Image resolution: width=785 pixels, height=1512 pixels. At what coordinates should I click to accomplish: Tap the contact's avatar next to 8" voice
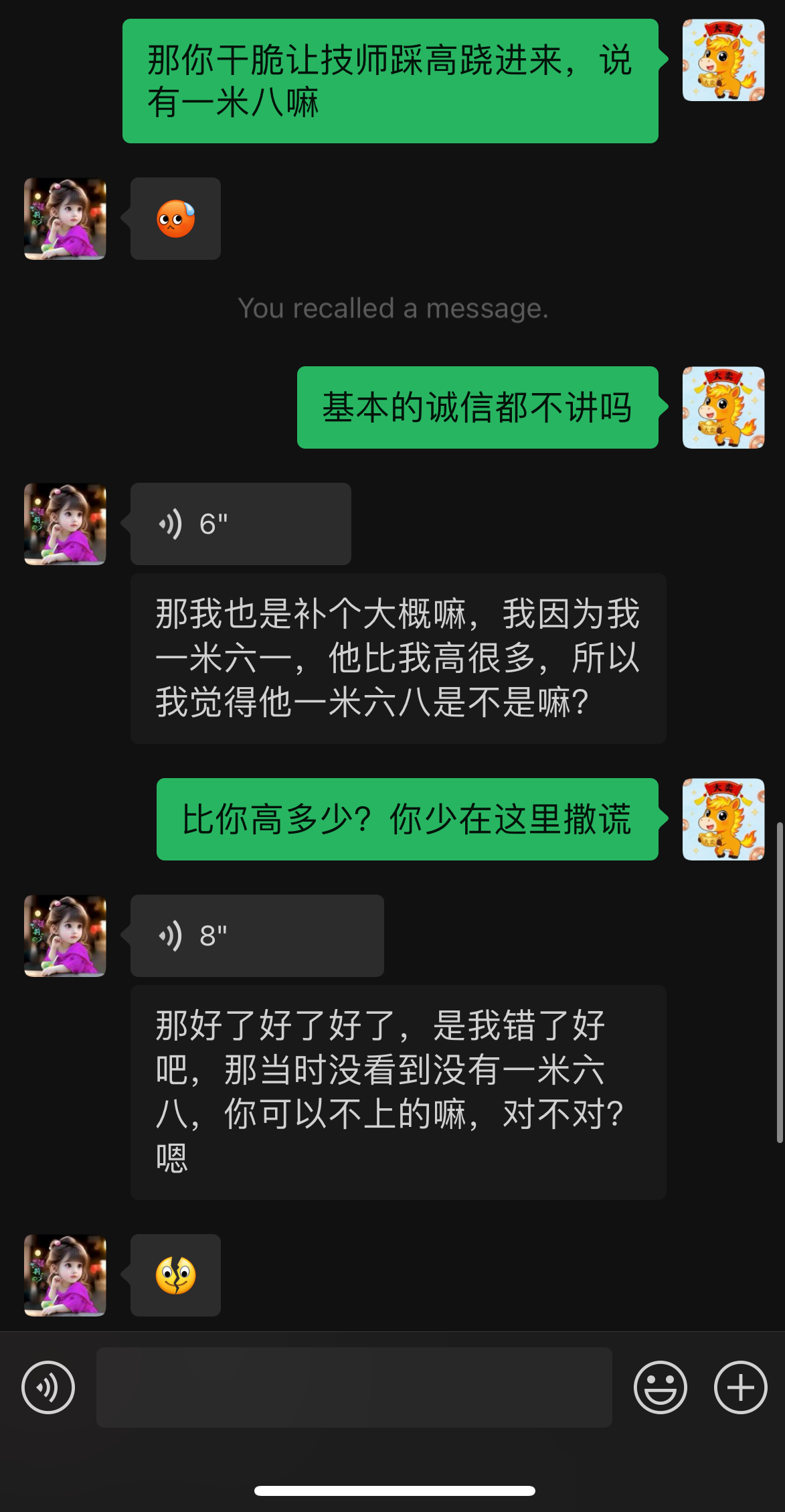point(65,935)
